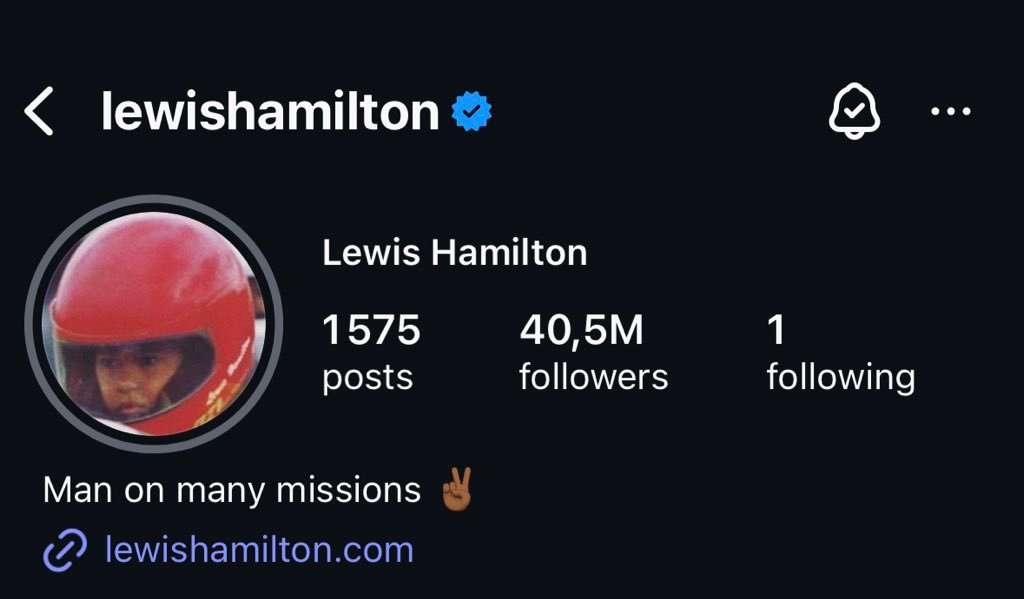Open the three-dot overflow menu
Viewport: 1024px width, 599px height.
[x=950, y=111]
